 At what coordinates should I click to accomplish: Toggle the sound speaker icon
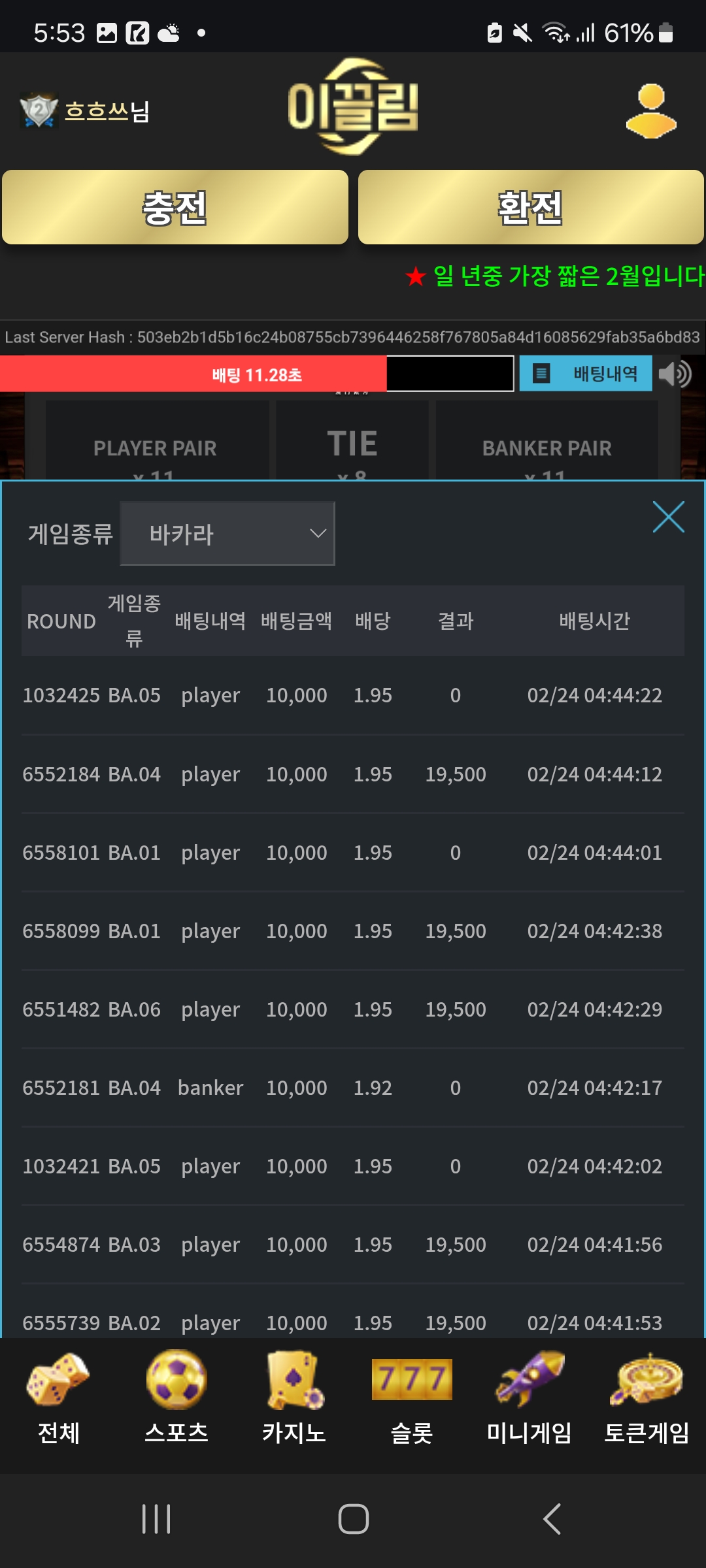pyautogui.click(x=675, y=374)
